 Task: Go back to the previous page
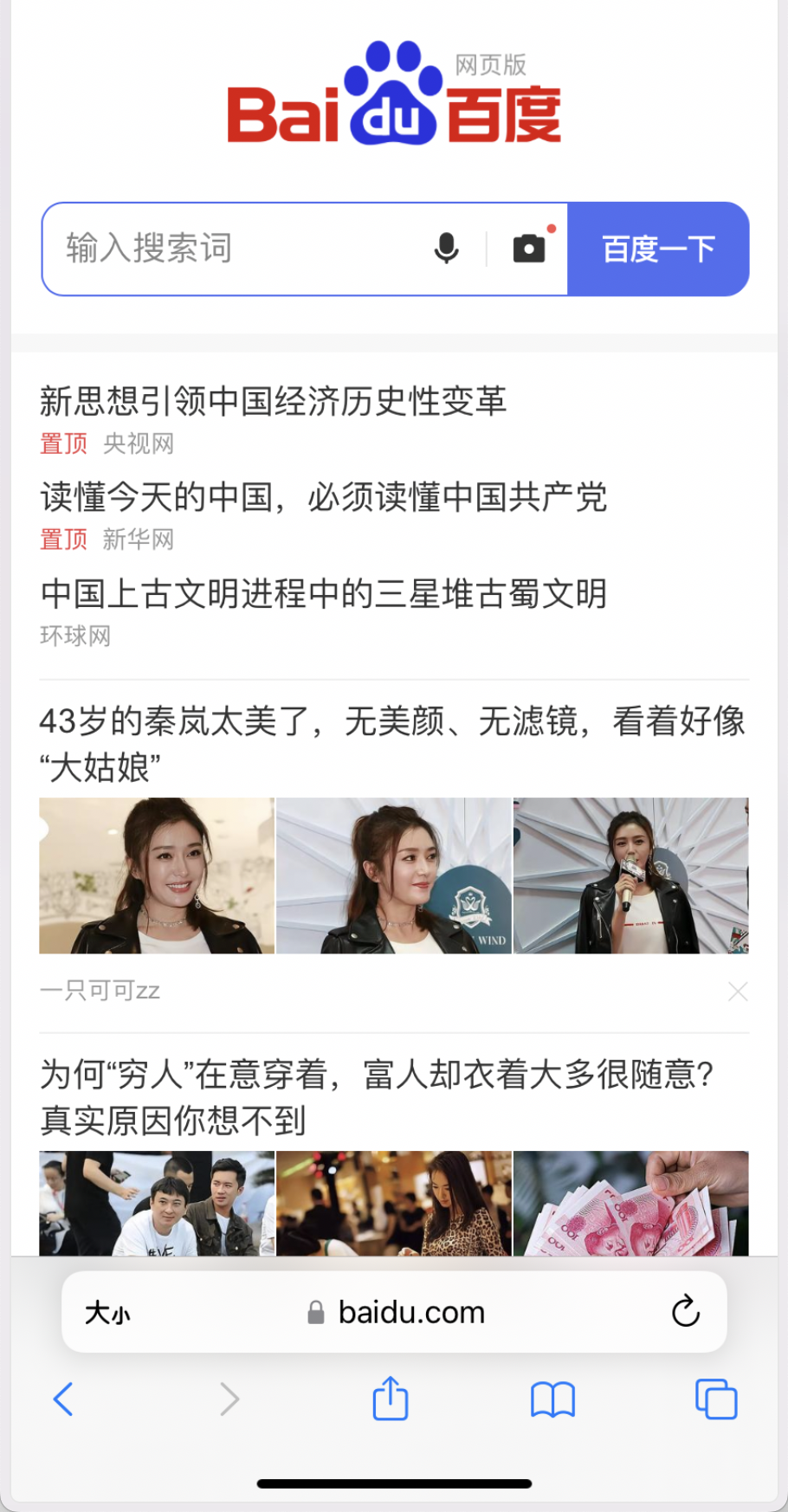(63, 1399)
